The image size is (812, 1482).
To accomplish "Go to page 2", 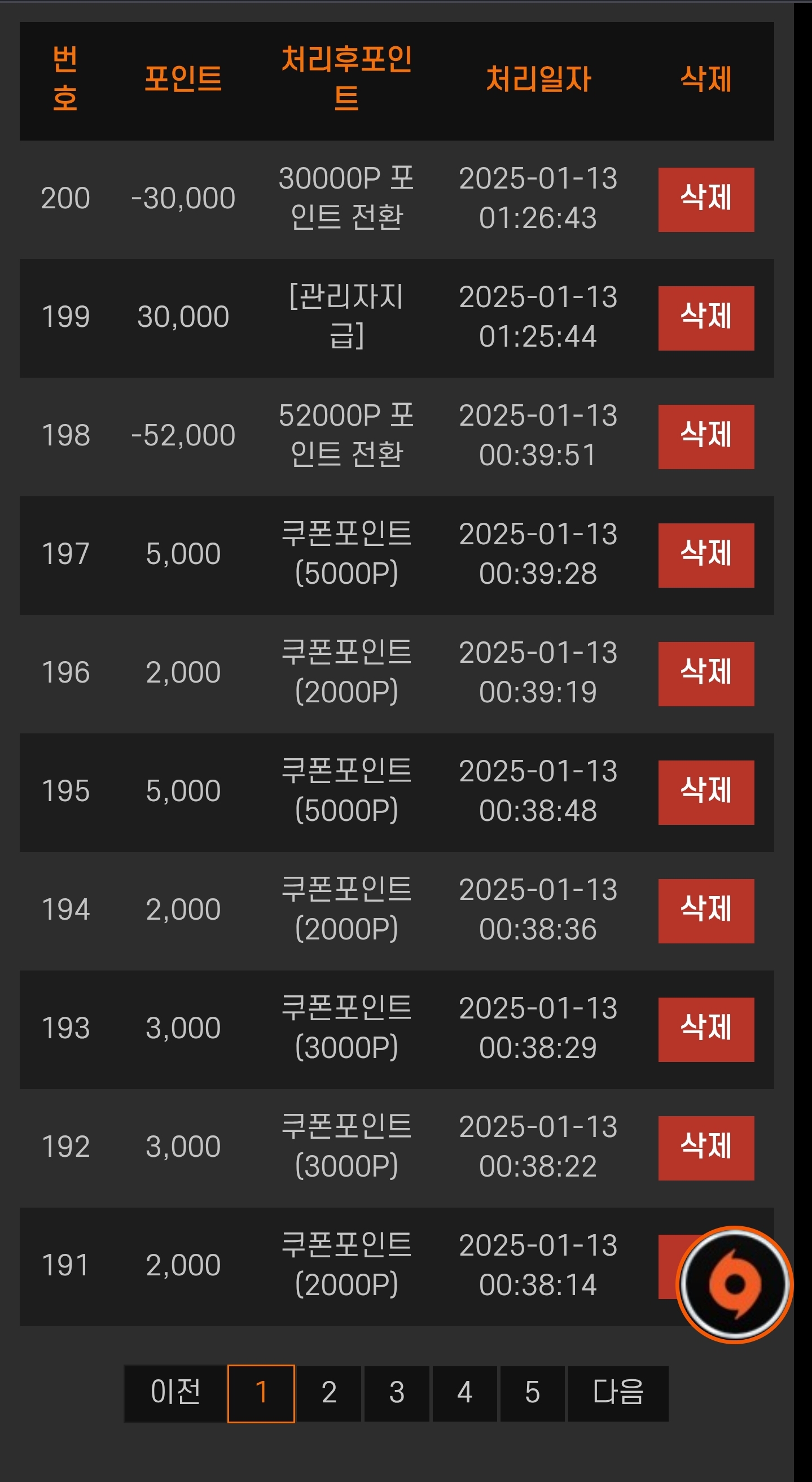I will click(x=329, y=1393).
